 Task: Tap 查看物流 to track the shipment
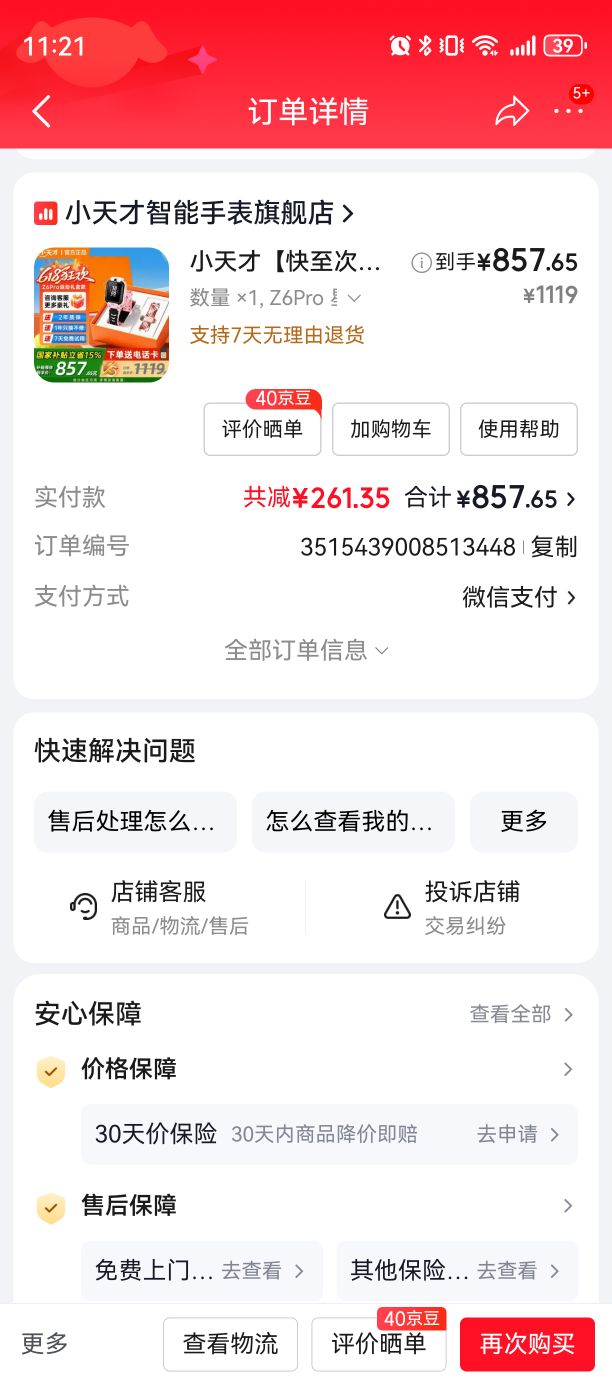tap(231, 1344)
